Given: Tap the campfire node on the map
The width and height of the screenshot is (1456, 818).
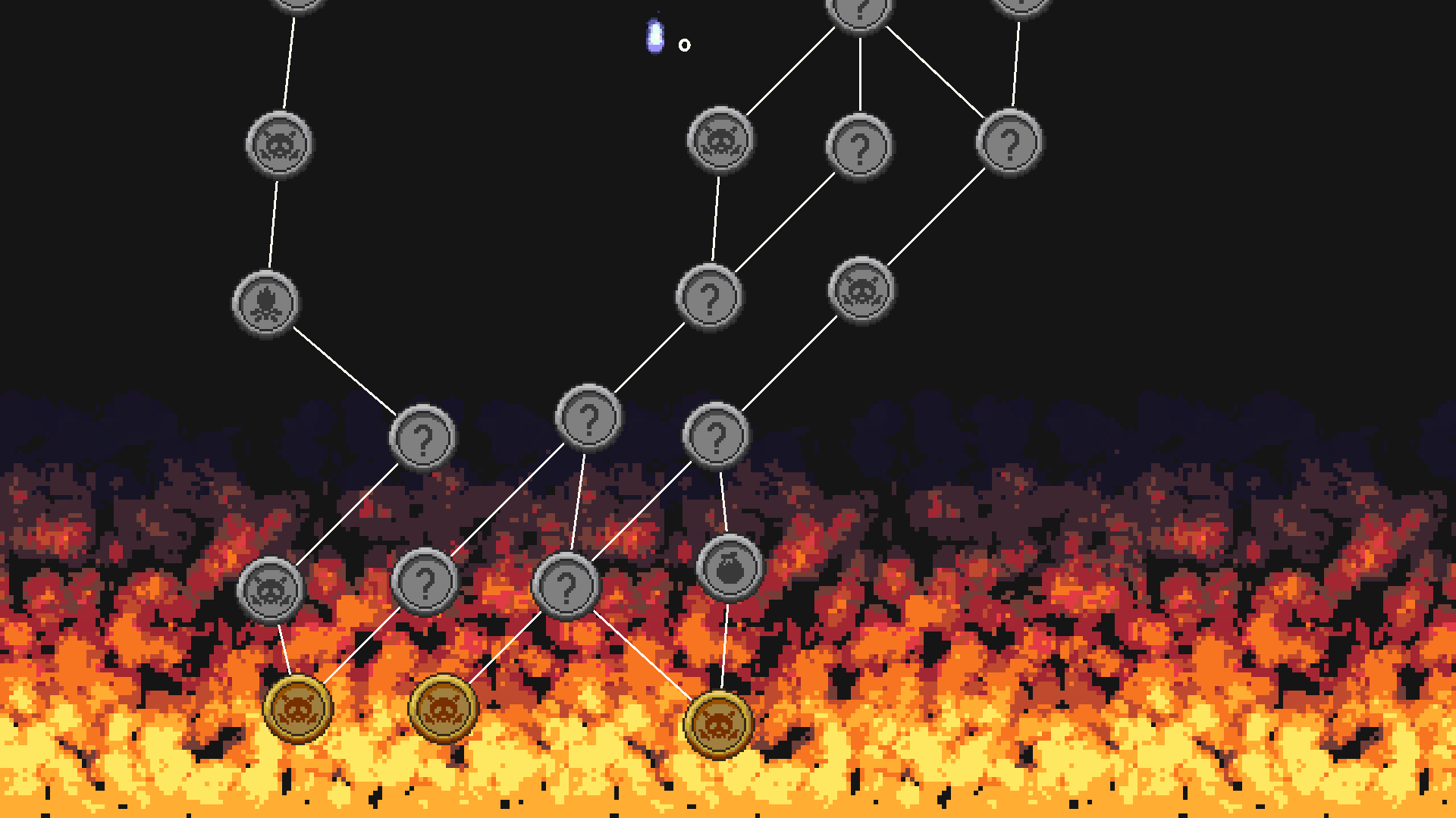Looking at the screenshot, I should pyautogui.click(x=265, y=302).
